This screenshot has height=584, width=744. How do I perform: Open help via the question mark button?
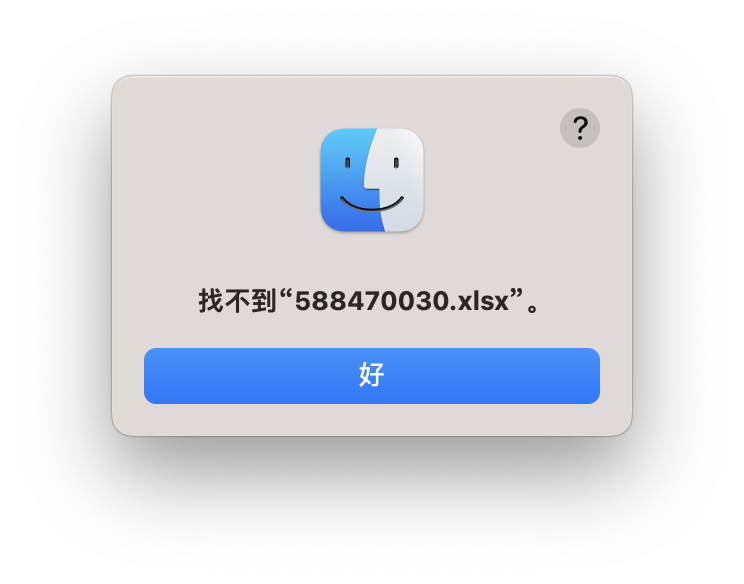pos(580,128)
